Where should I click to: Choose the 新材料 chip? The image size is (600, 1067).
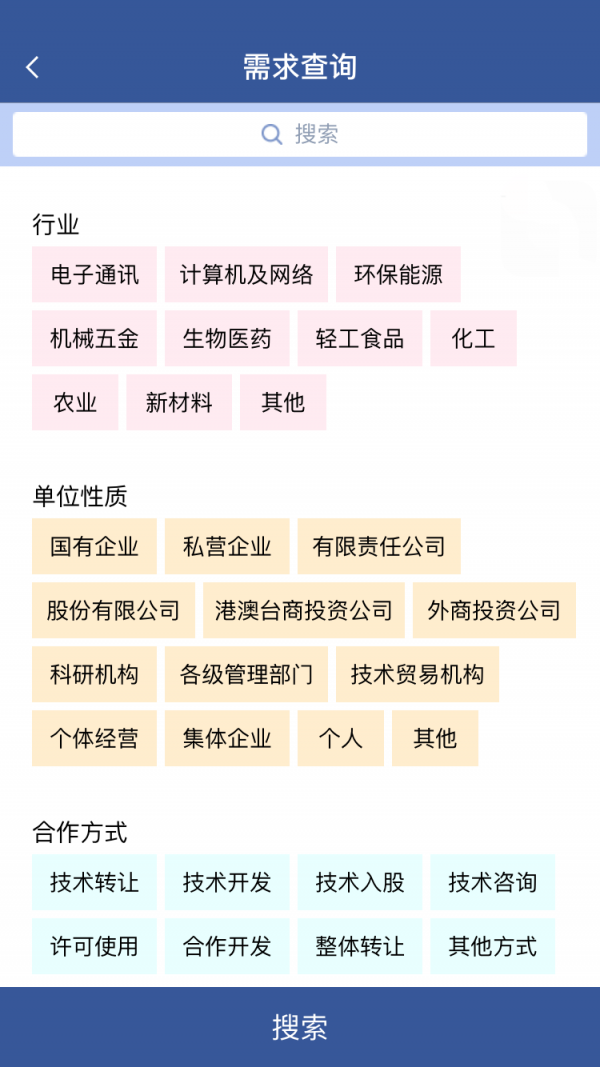180,402
